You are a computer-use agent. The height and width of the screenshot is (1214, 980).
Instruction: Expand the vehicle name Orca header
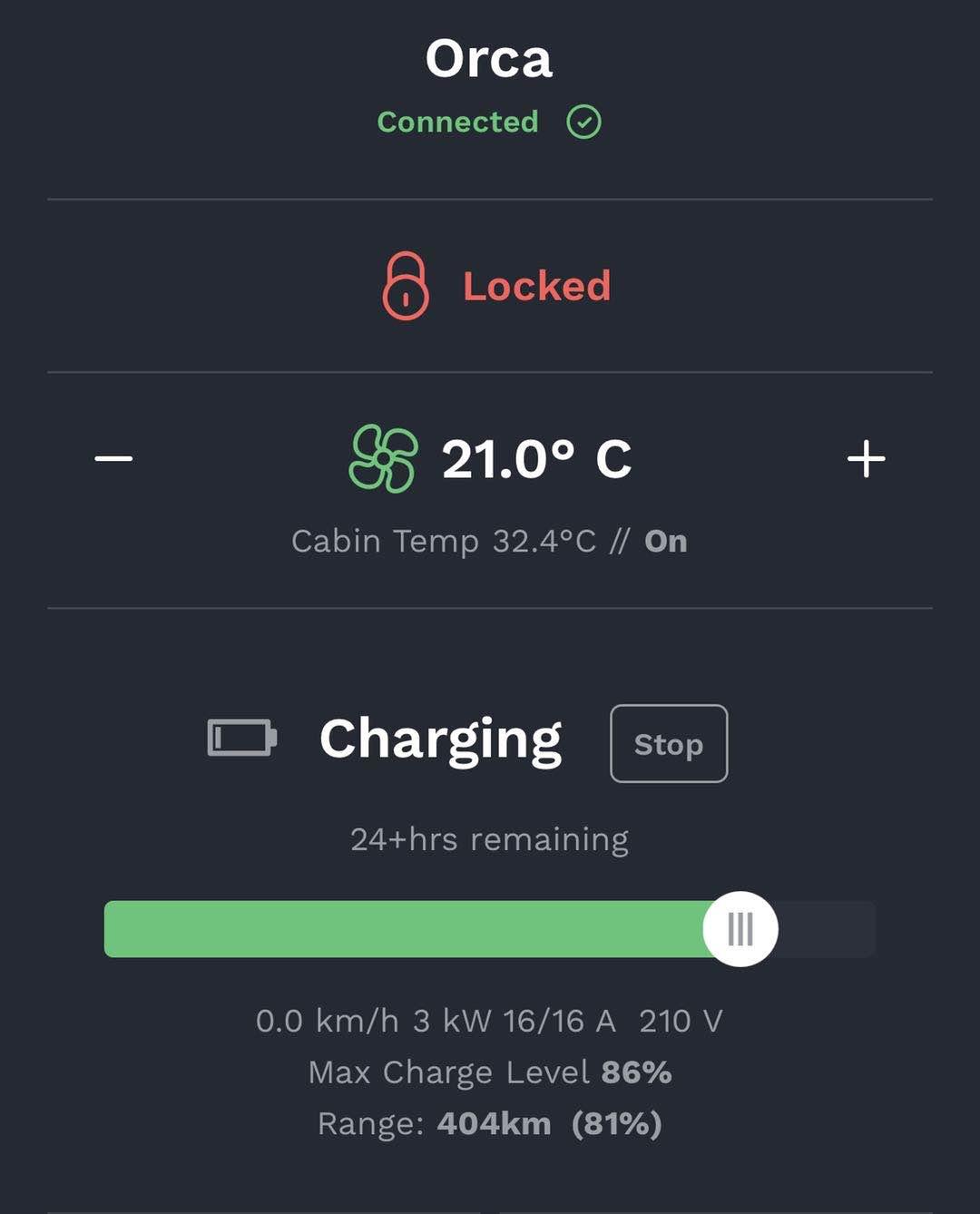point(490,57)
